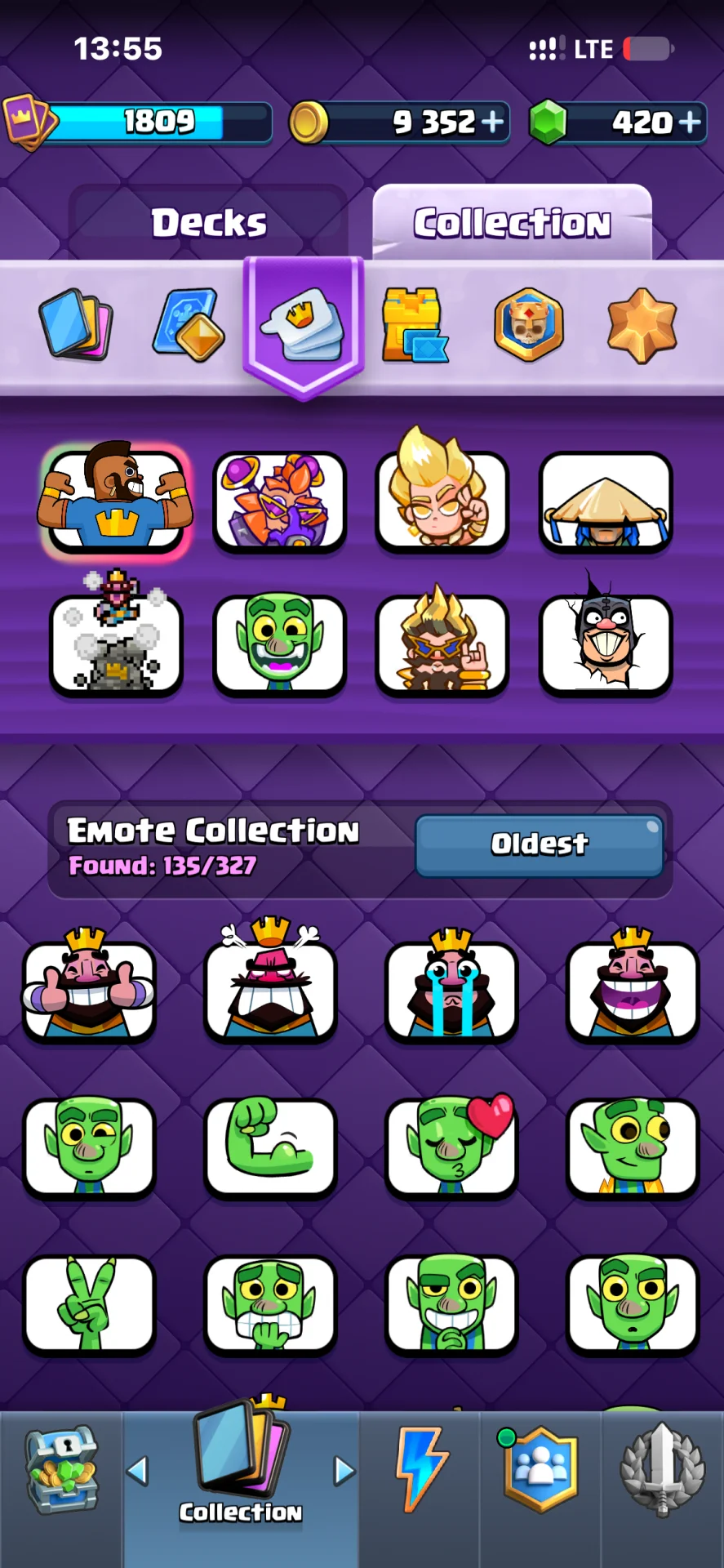This screenshot has width=724, height=1568.
Task: Buy gems with the green plus button
Action: [x=690, y=122]
